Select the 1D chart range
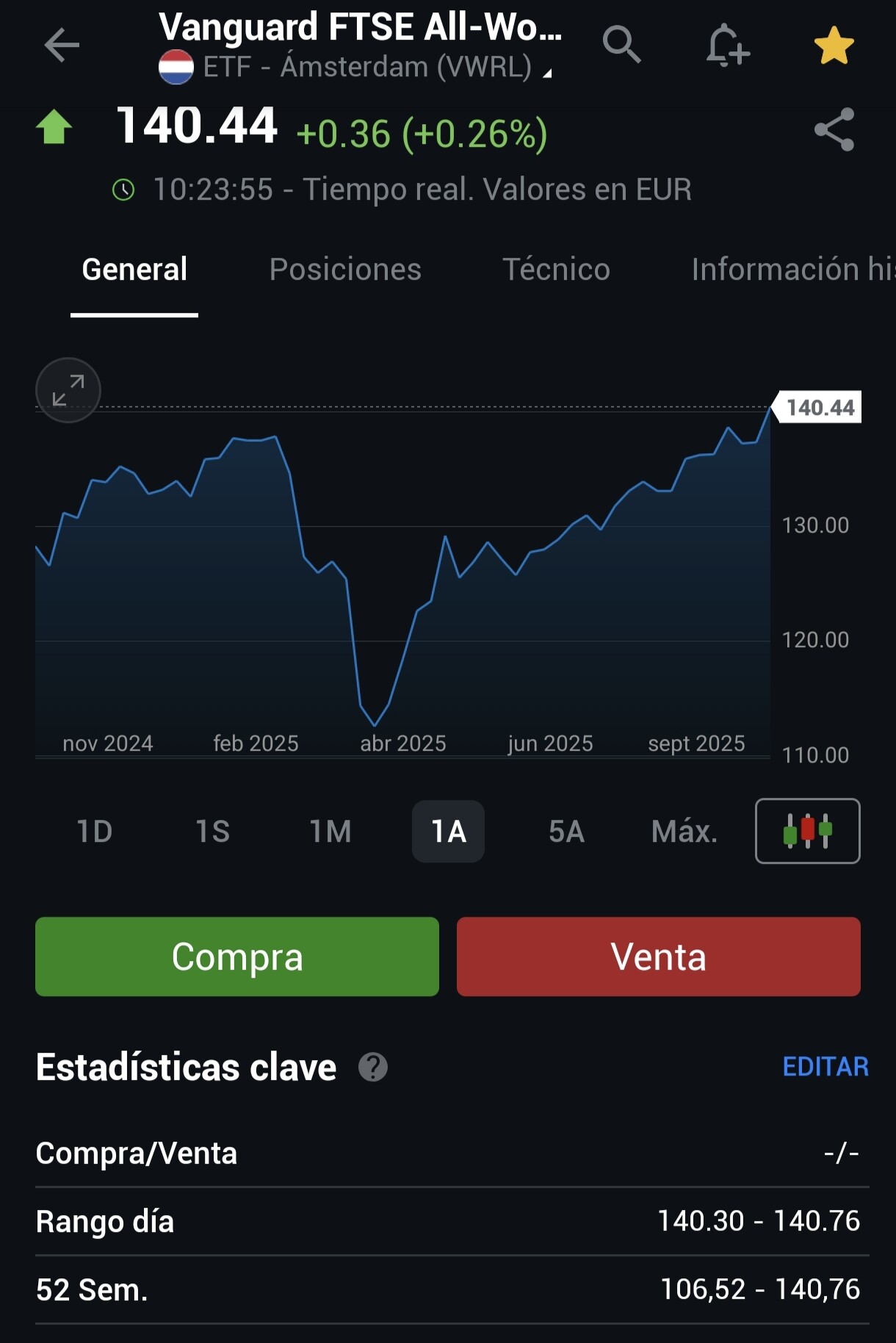 coord(95,832)
